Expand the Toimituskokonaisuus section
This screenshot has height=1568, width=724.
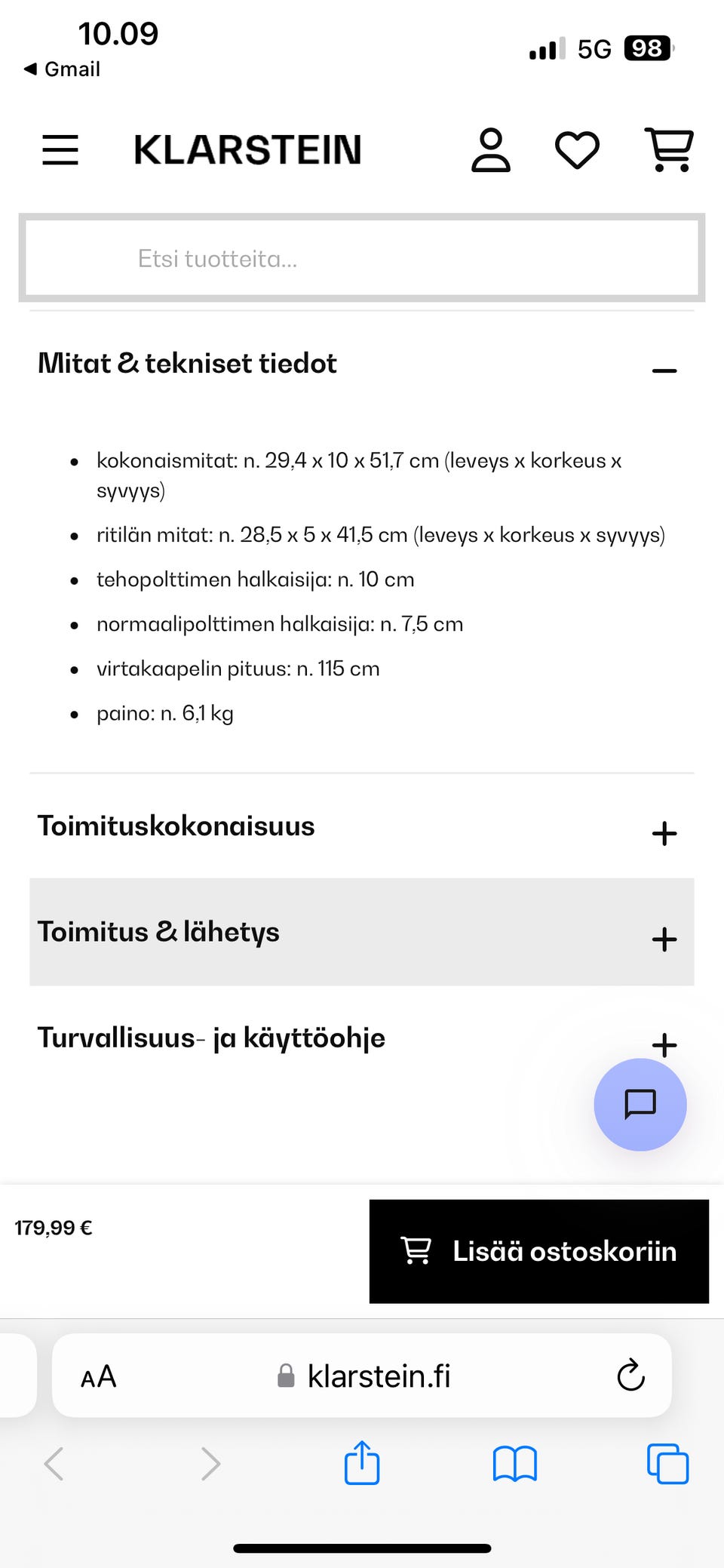663,833
